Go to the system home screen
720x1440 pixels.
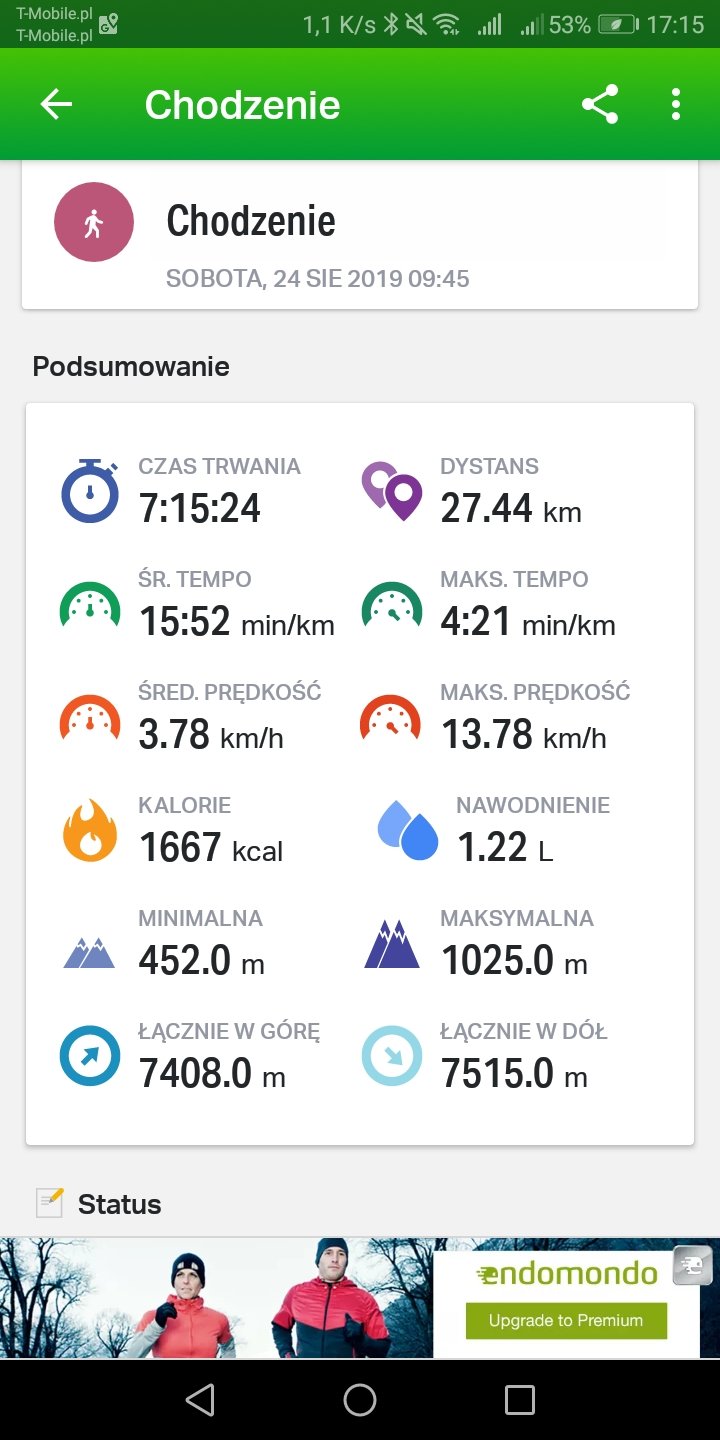click(360, 1400)
